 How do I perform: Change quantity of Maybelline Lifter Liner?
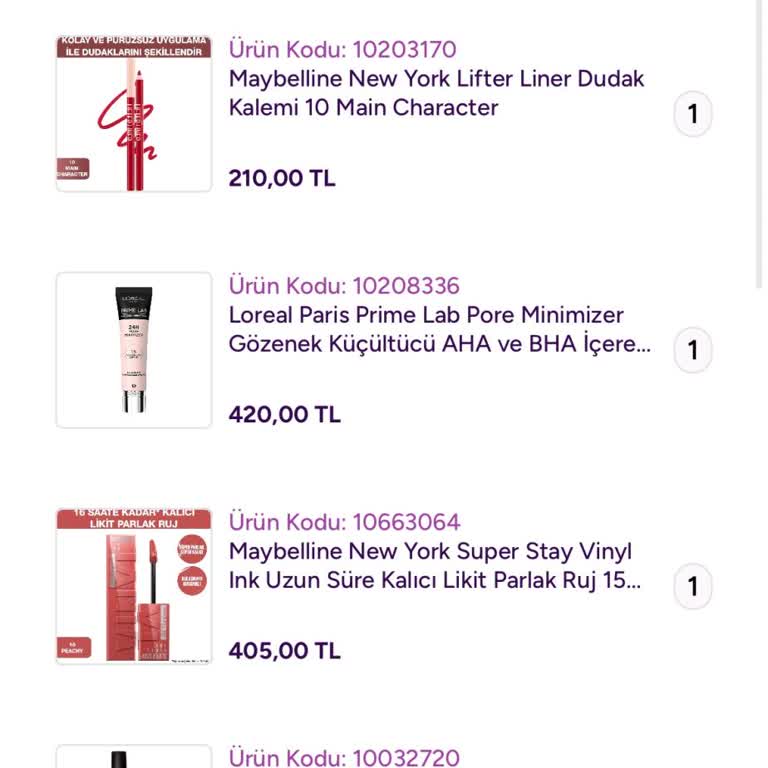pos(692,114)
